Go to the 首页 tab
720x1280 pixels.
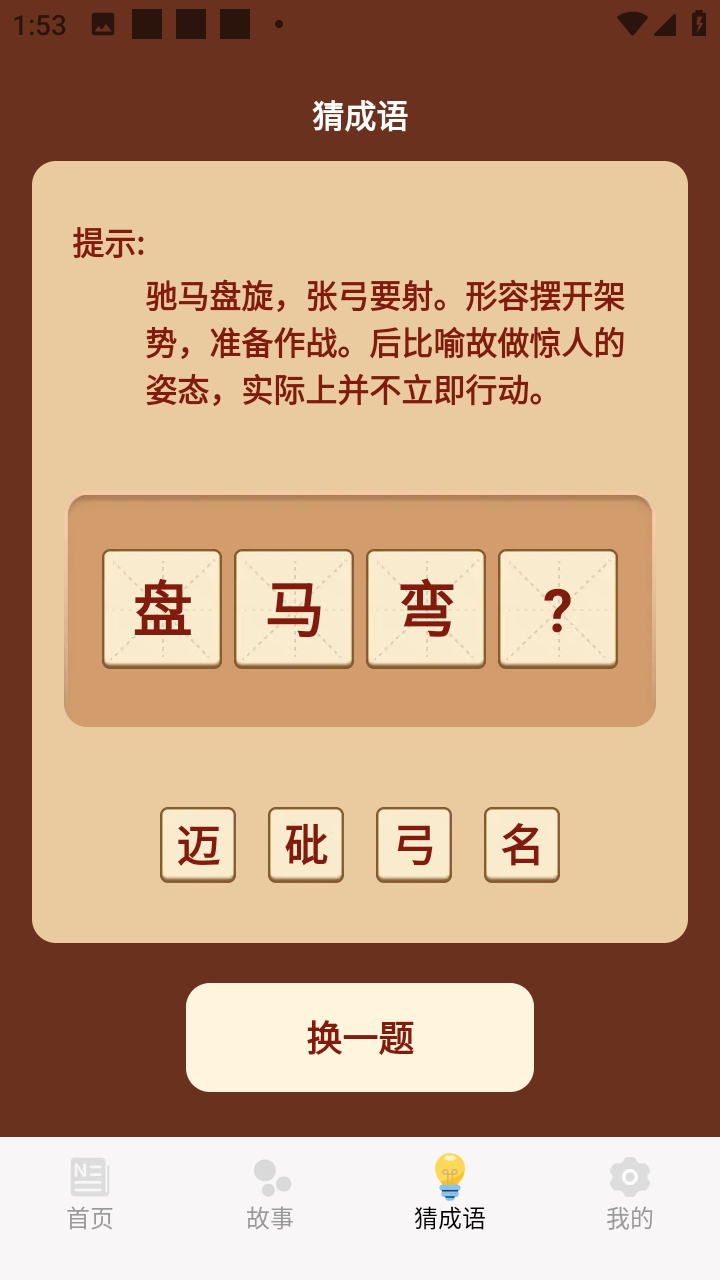coord(90,1194)
